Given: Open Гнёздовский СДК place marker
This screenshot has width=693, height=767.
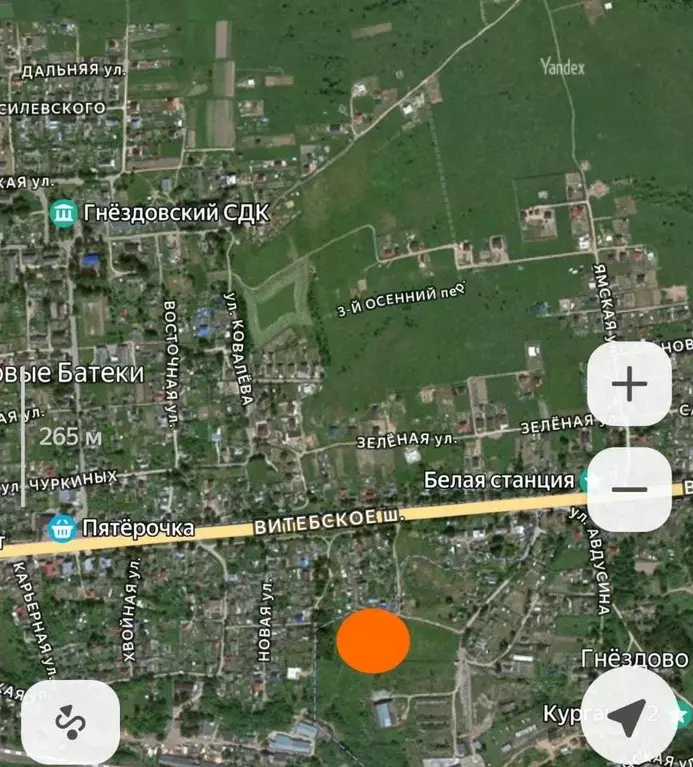Looking at the screenshot, I should tap(64, 213).
